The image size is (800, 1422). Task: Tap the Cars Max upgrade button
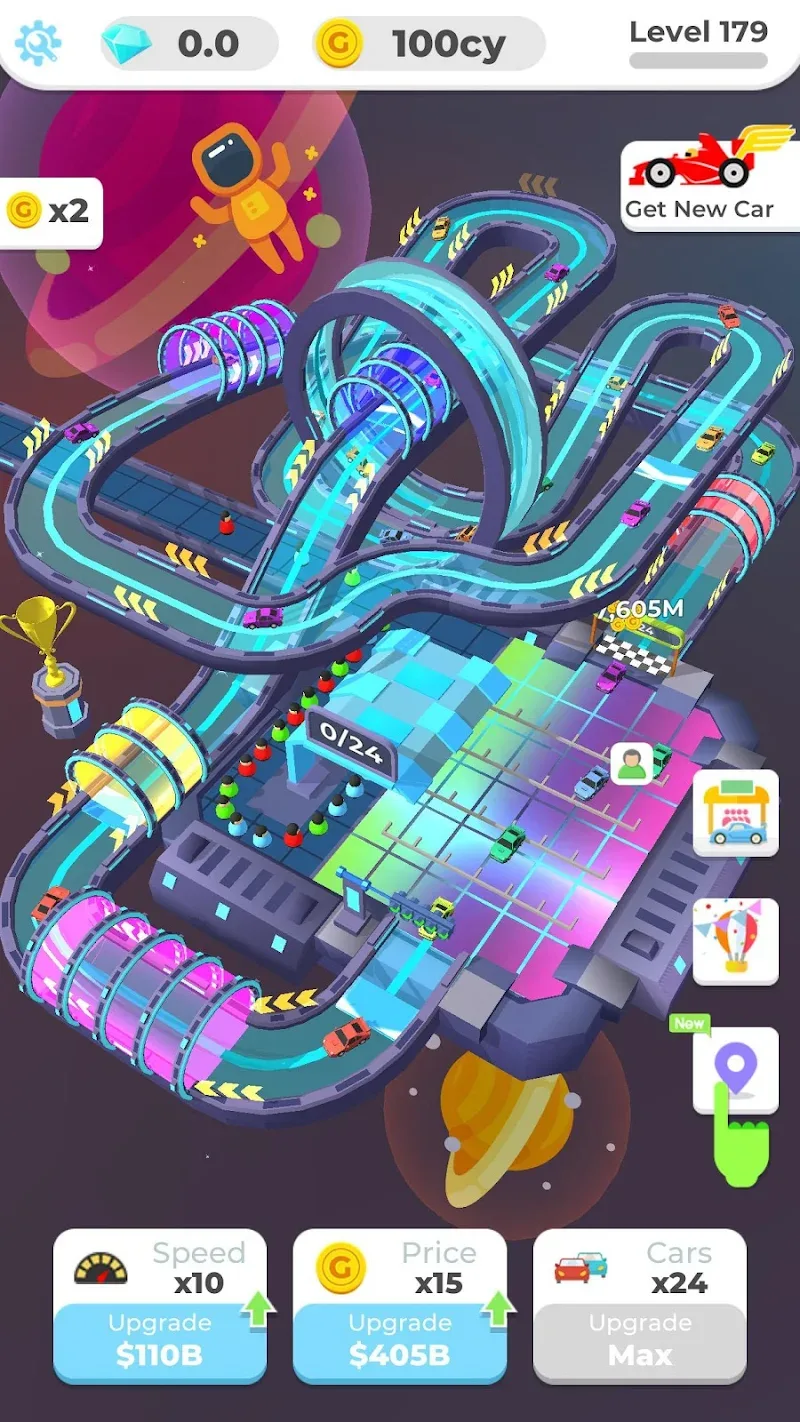[x=640, y=1341]
